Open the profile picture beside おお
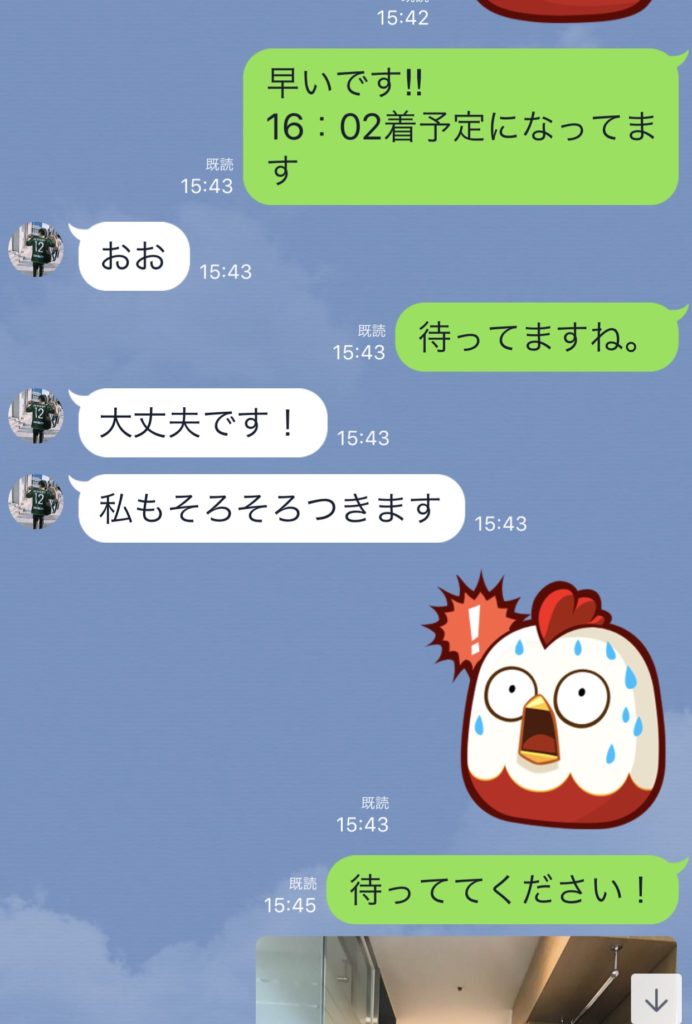The width and height of the screenshot is (692, 1024). (36, 248)
